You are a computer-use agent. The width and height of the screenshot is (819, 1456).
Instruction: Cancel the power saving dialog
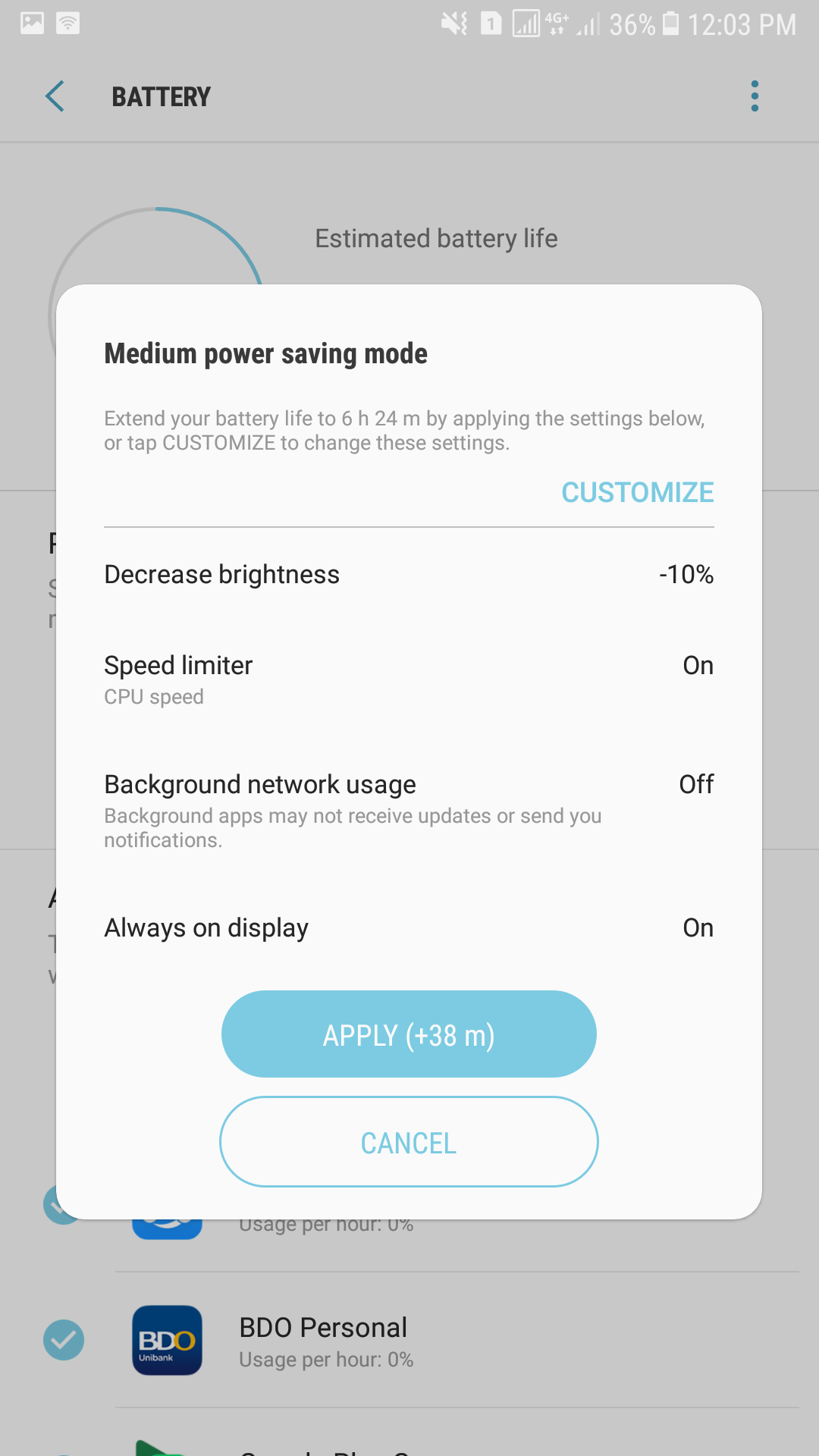click(409, 1142)
